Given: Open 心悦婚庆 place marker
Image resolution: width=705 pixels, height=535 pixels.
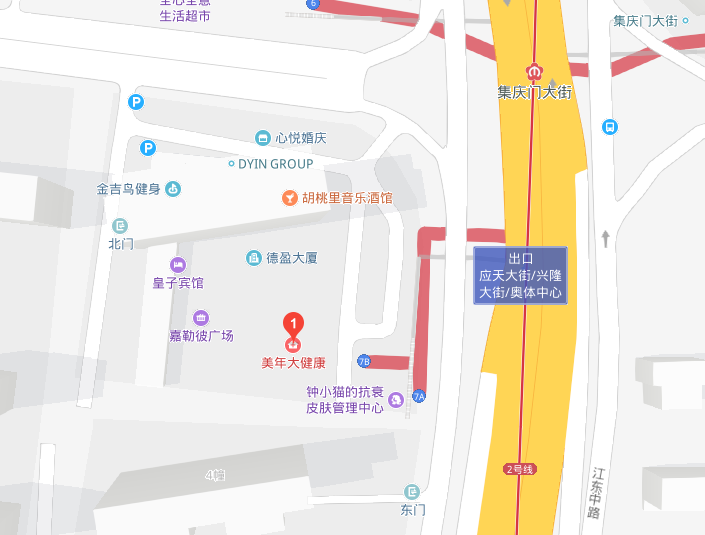Looking at the screenshot, I should [x=263, y=138].
